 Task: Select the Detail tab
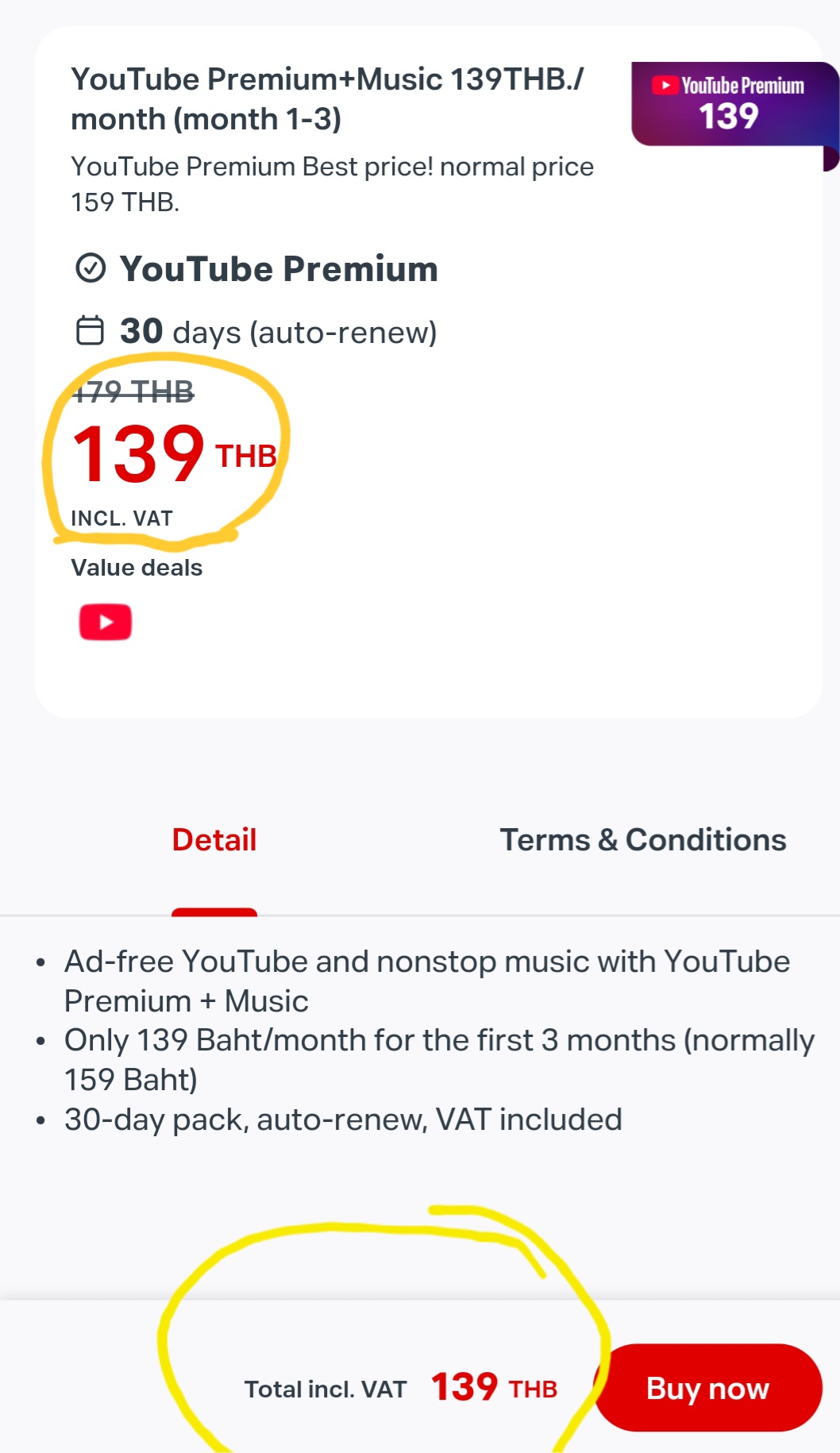tap(214, 840)
